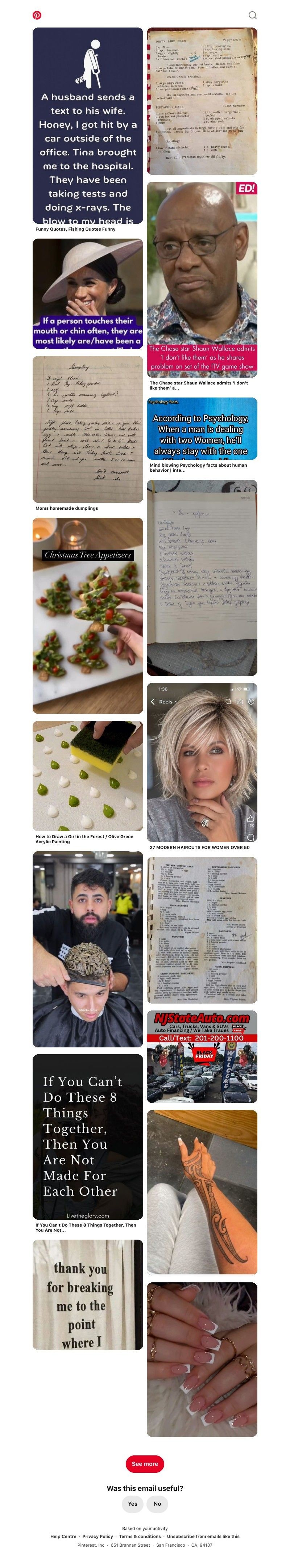
Task: Open the Pinterest logo home link
Action: point(37,15)
